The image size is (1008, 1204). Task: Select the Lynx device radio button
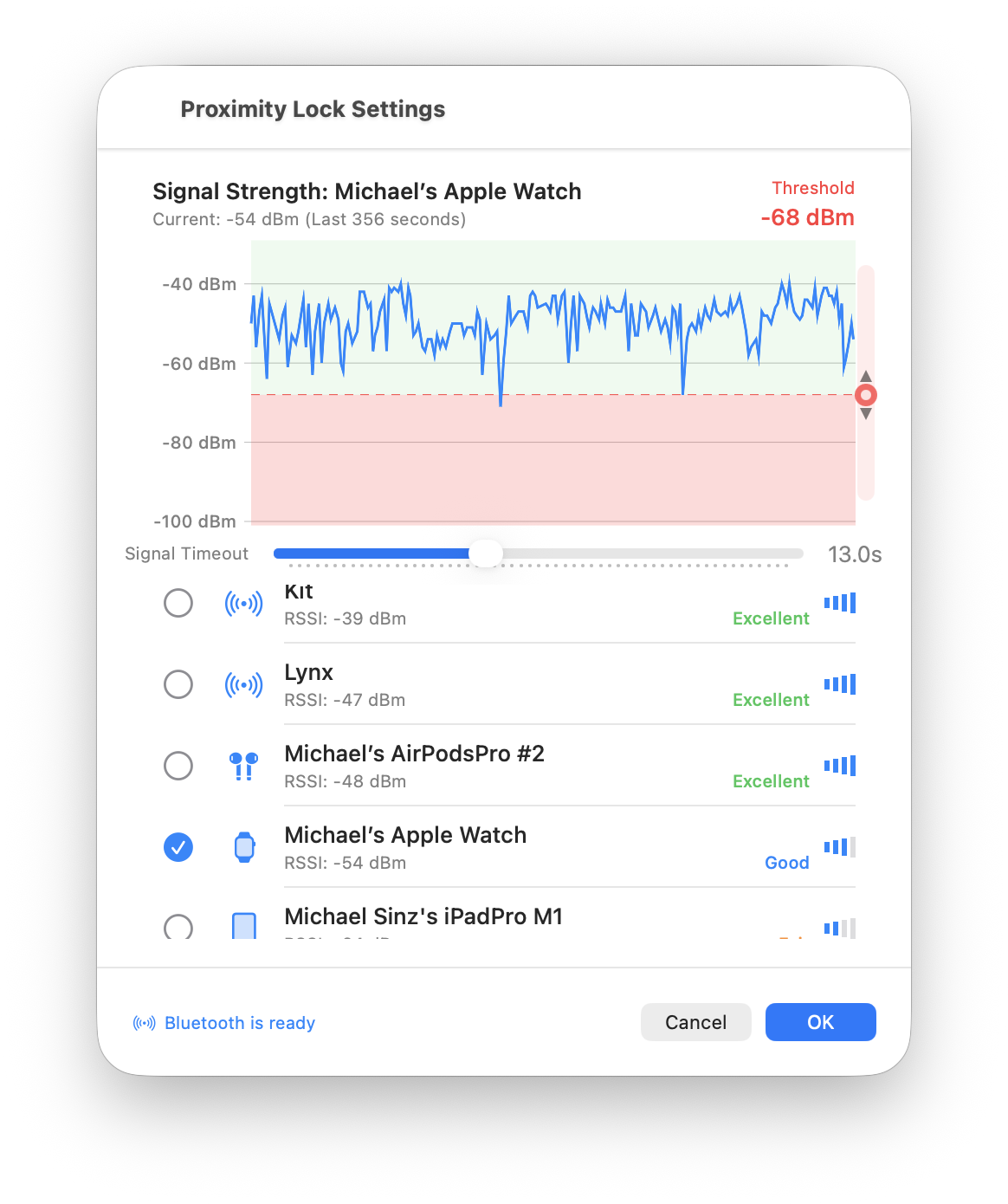tap(178, 684)
